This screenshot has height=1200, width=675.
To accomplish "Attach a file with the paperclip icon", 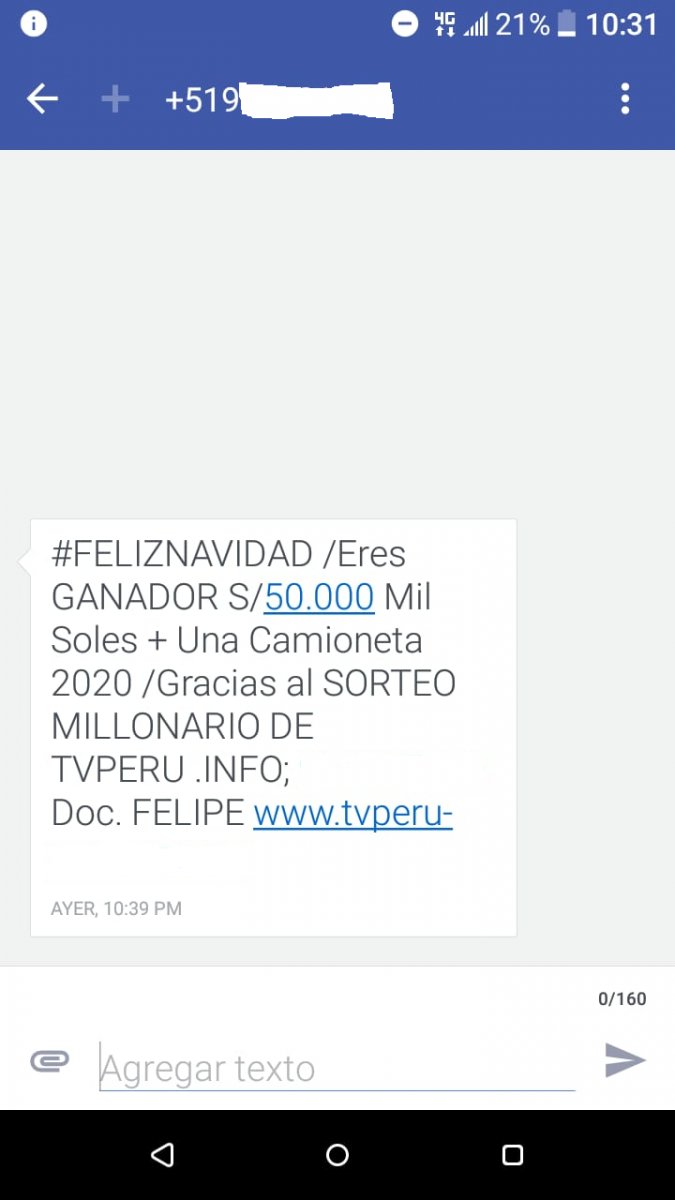I will 50,1061.
